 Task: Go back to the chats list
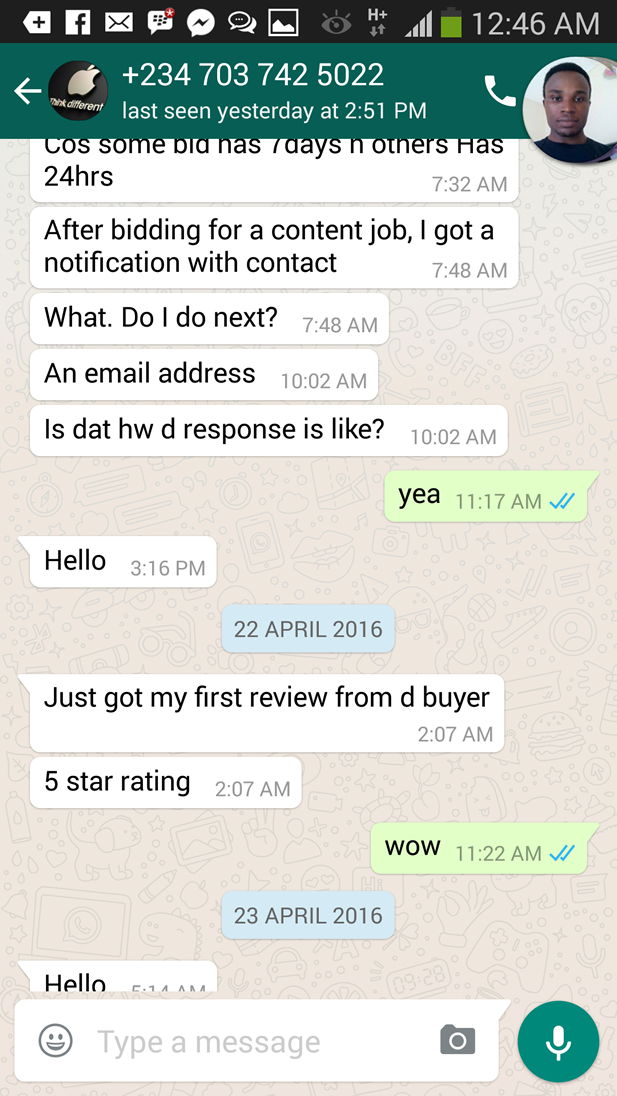click(x=27, y=92)
